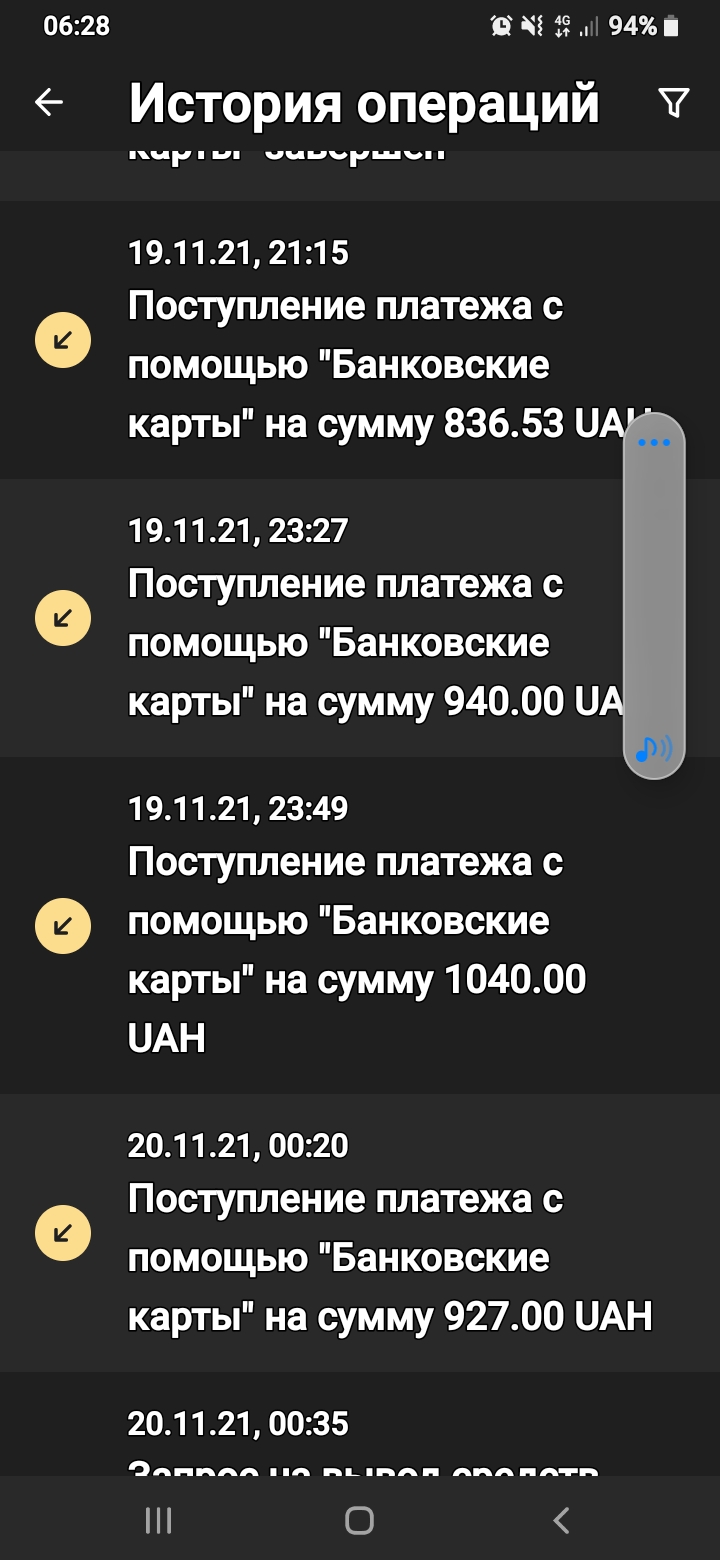
Task: Tap the three dots on the floating panel
Action: 654,442
